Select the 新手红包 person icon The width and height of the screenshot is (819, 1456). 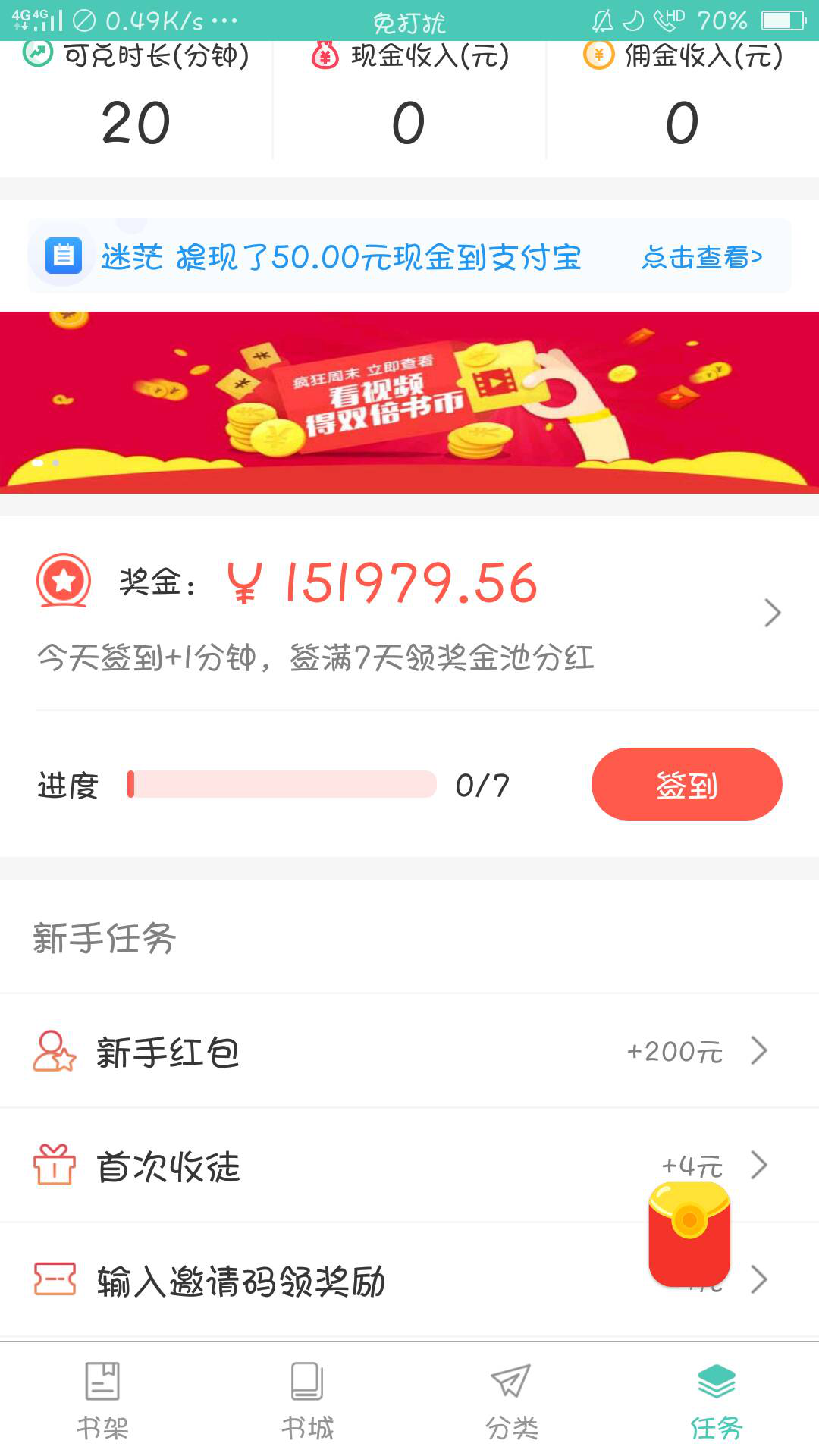coord(52,1051)
